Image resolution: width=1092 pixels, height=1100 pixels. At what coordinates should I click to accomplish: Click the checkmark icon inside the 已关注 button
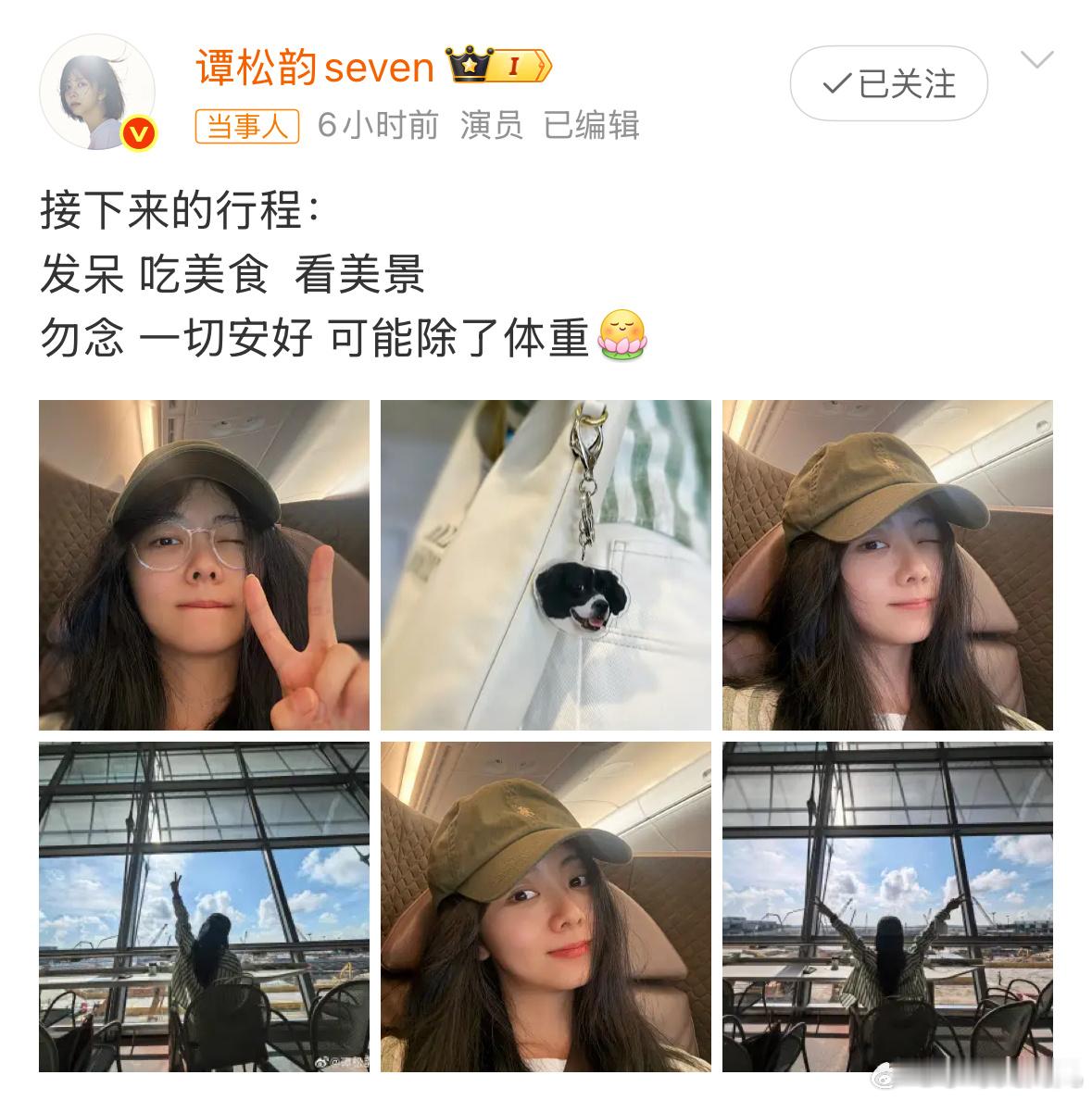835,83
